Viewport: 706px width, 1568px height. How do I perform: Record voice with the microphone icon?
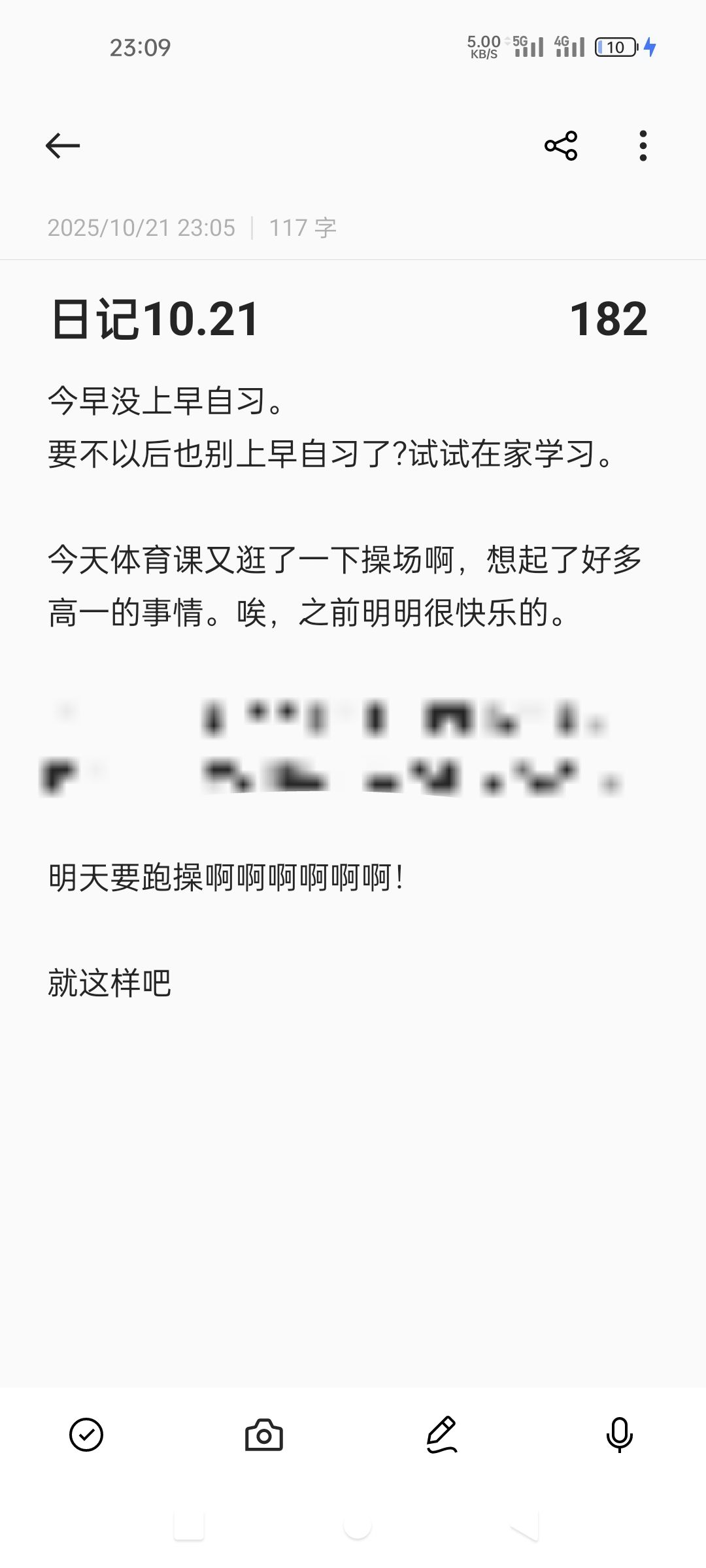620,1435
